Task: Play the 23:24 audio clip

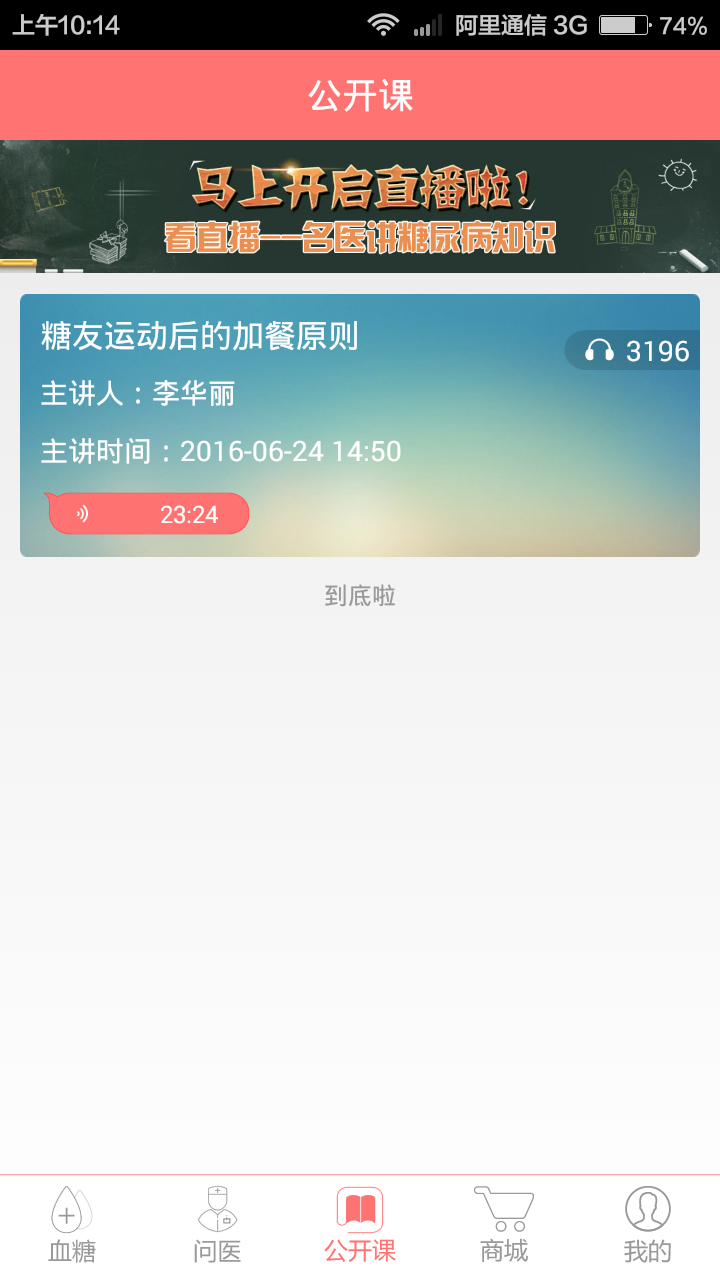Action: (x=148, y=514)
